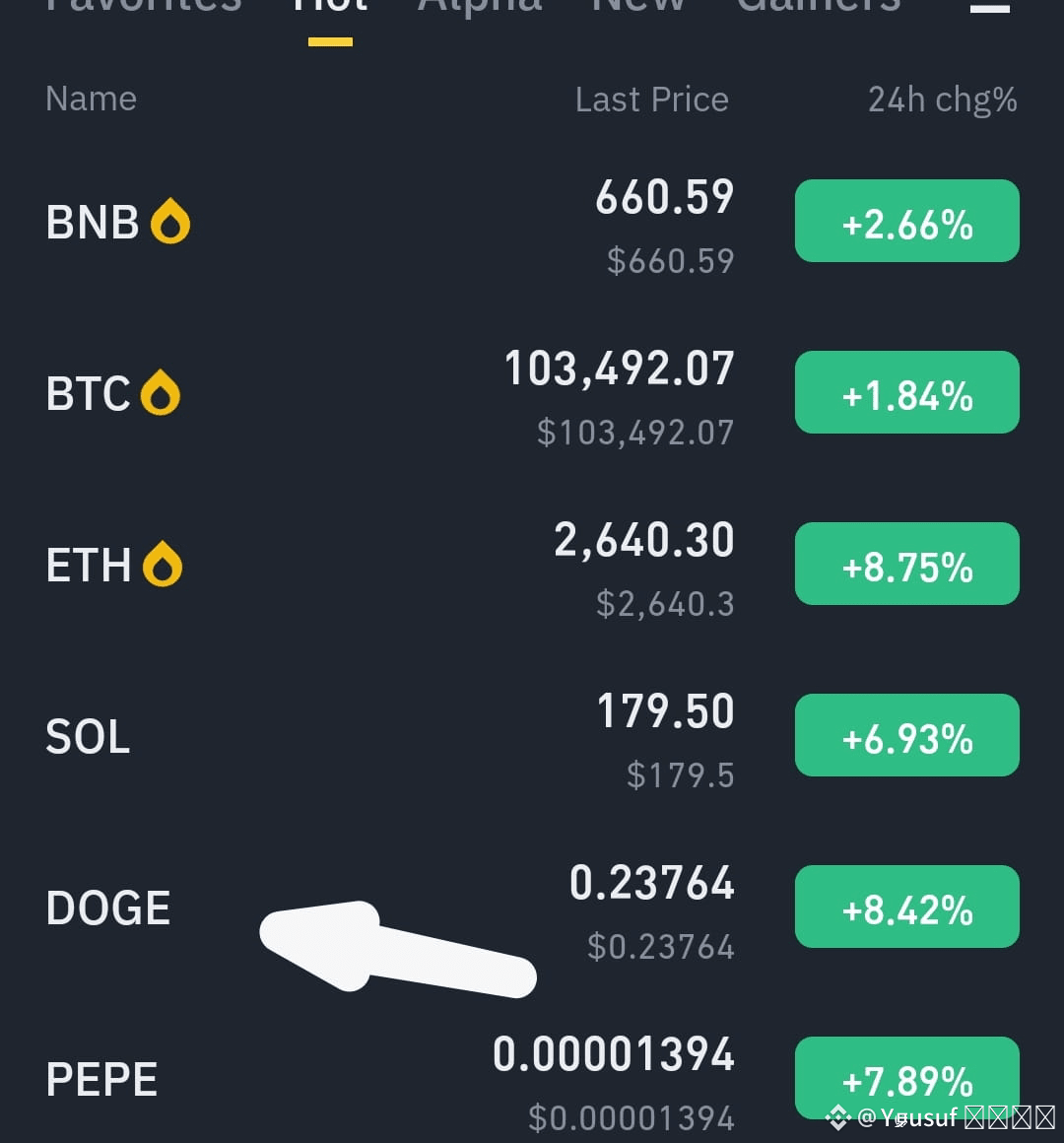Sort the list by 24h chg%
This screenshot has height=1143, width=1064.
[x=942, y=100]
